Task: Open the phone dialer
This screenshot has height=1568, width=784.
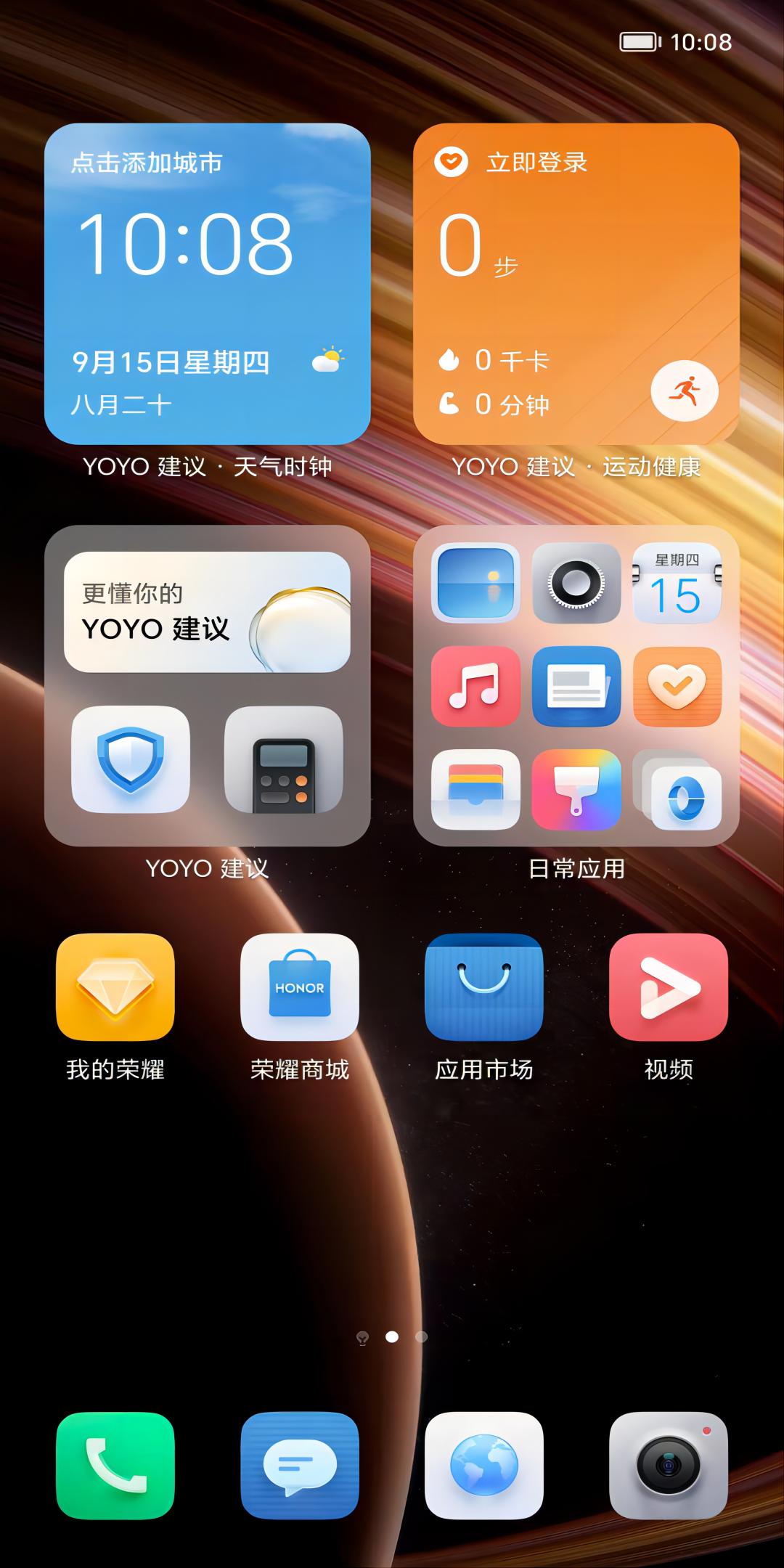Action: pyautogui.click(x=115, y=1466)
